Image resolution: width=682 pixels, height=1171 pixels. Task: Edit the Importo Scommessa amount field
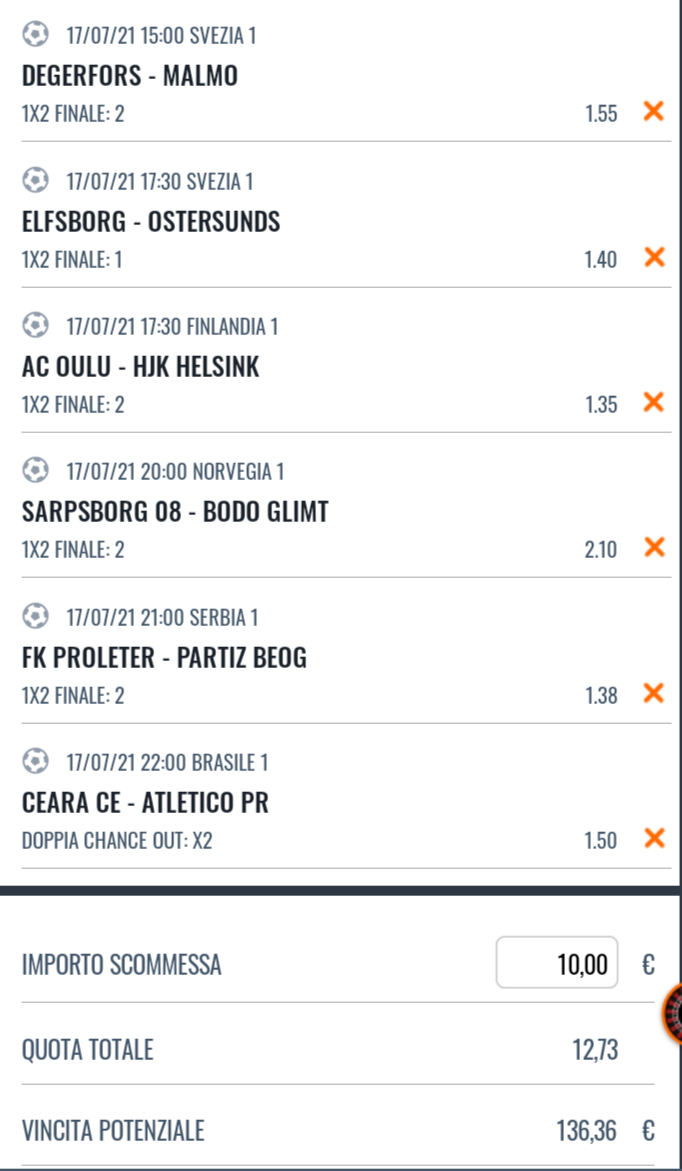[x=557, y=964]
